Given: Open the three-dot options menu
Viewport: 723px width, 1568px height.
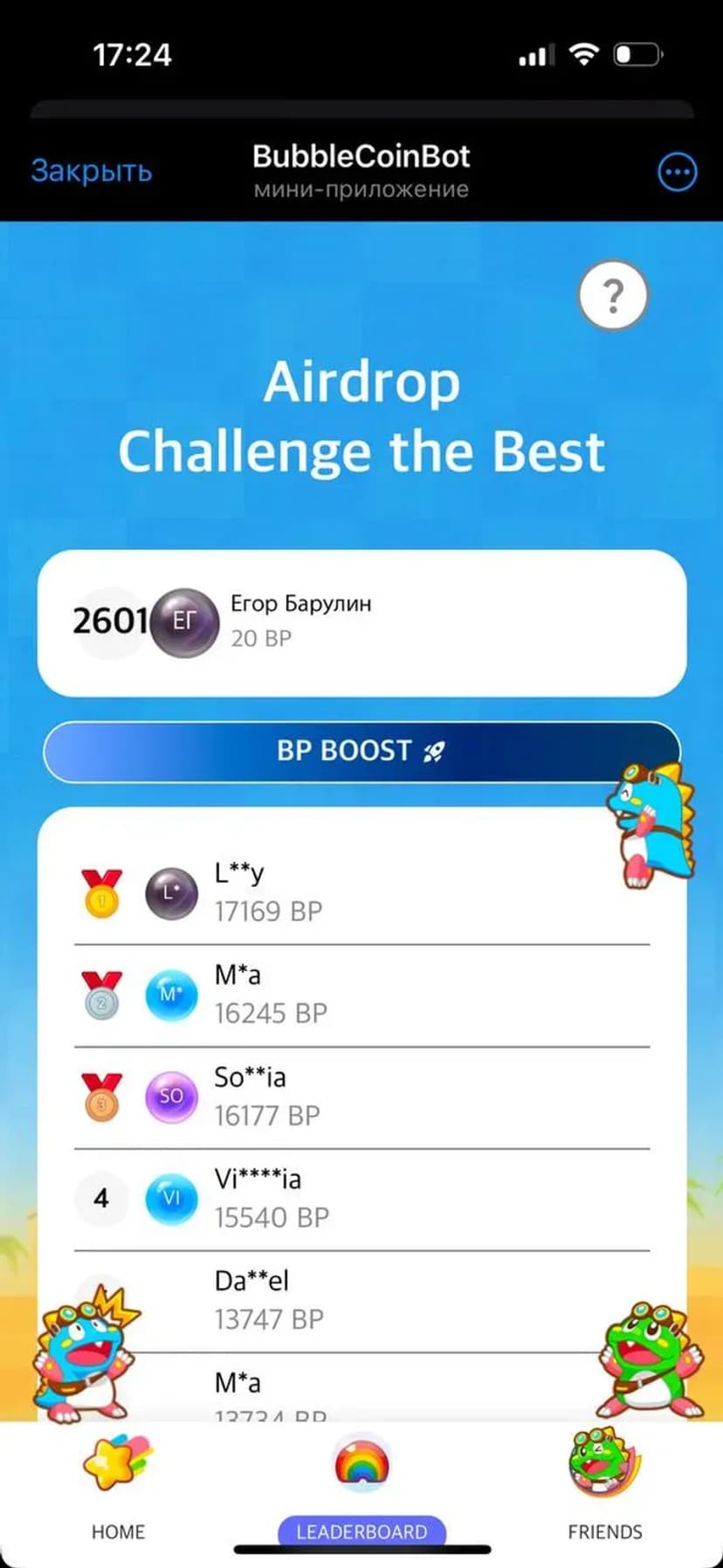Looking at the screenshot, I should coord(677,172).
